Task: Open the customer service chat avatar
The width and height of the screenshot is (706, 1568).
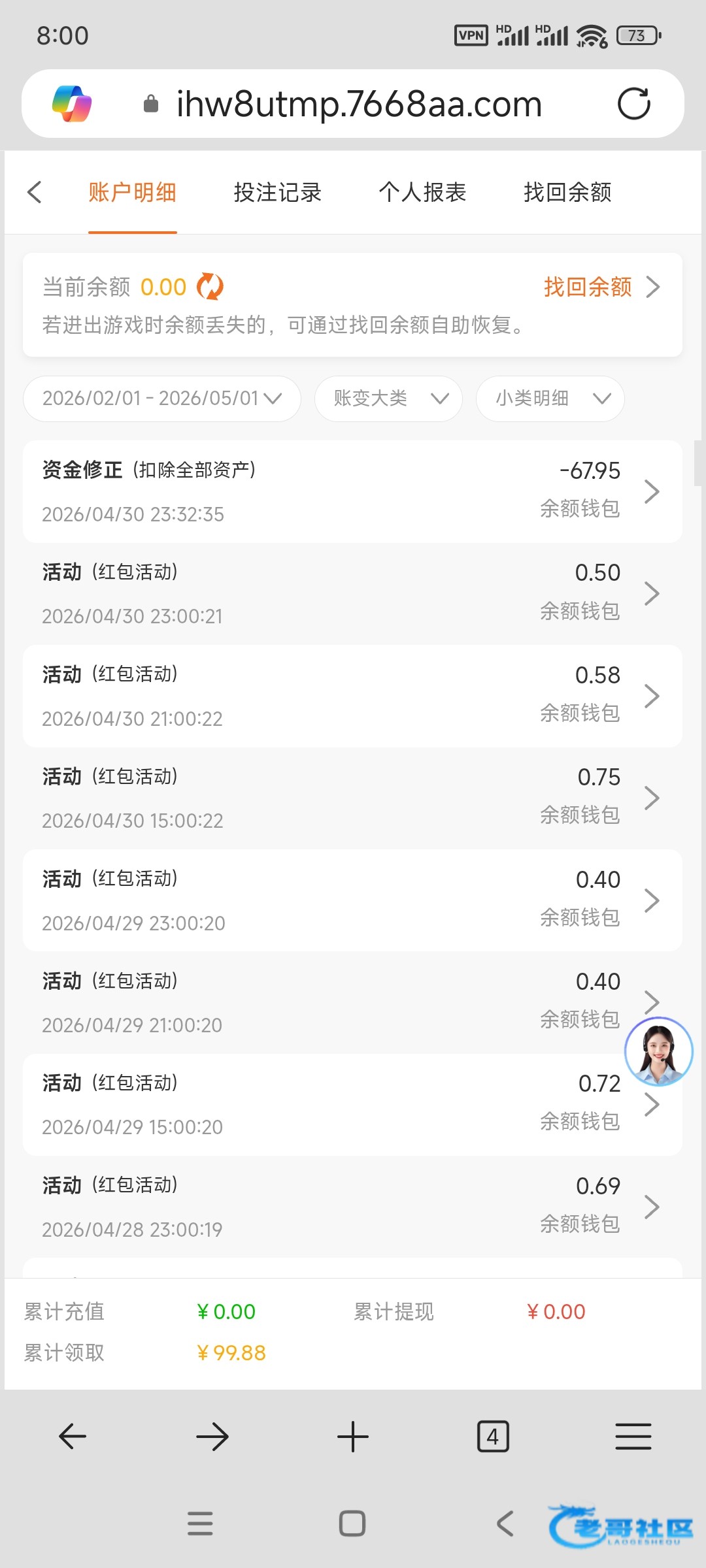Action: click(x=658, y=1051)
